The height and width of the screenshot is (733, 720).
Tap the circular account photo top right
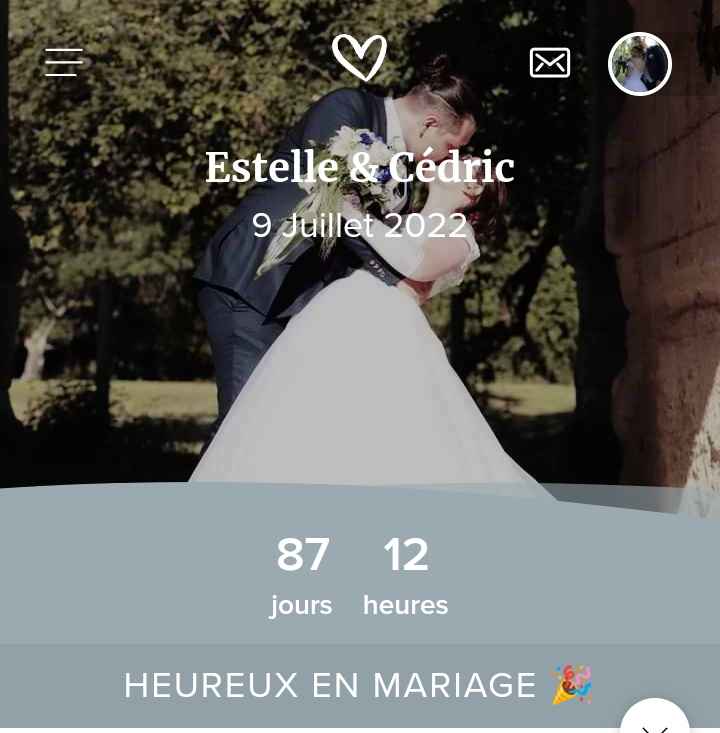coord(640,63)
